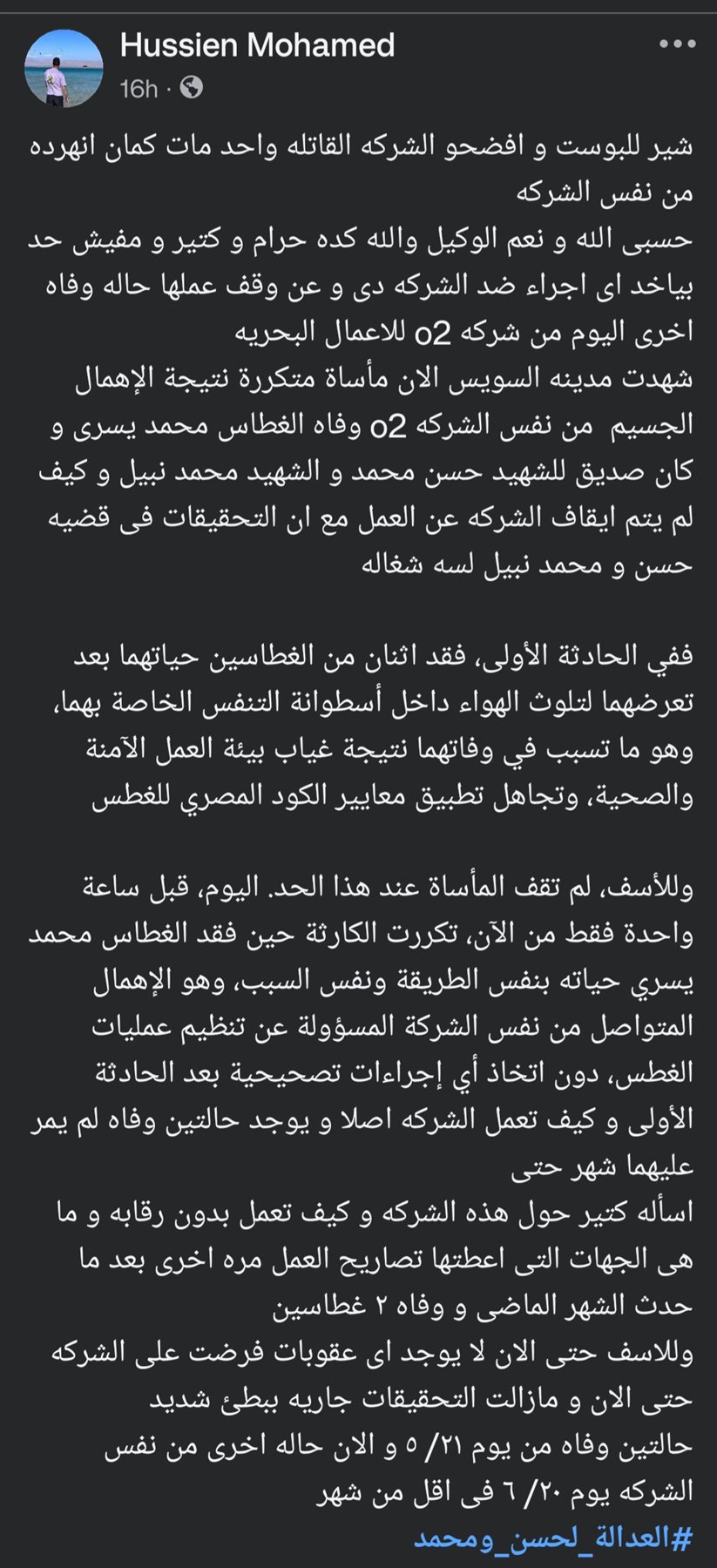Tap the 16h post timestamp
This screenshot has height=1568, width=717.
139,89
